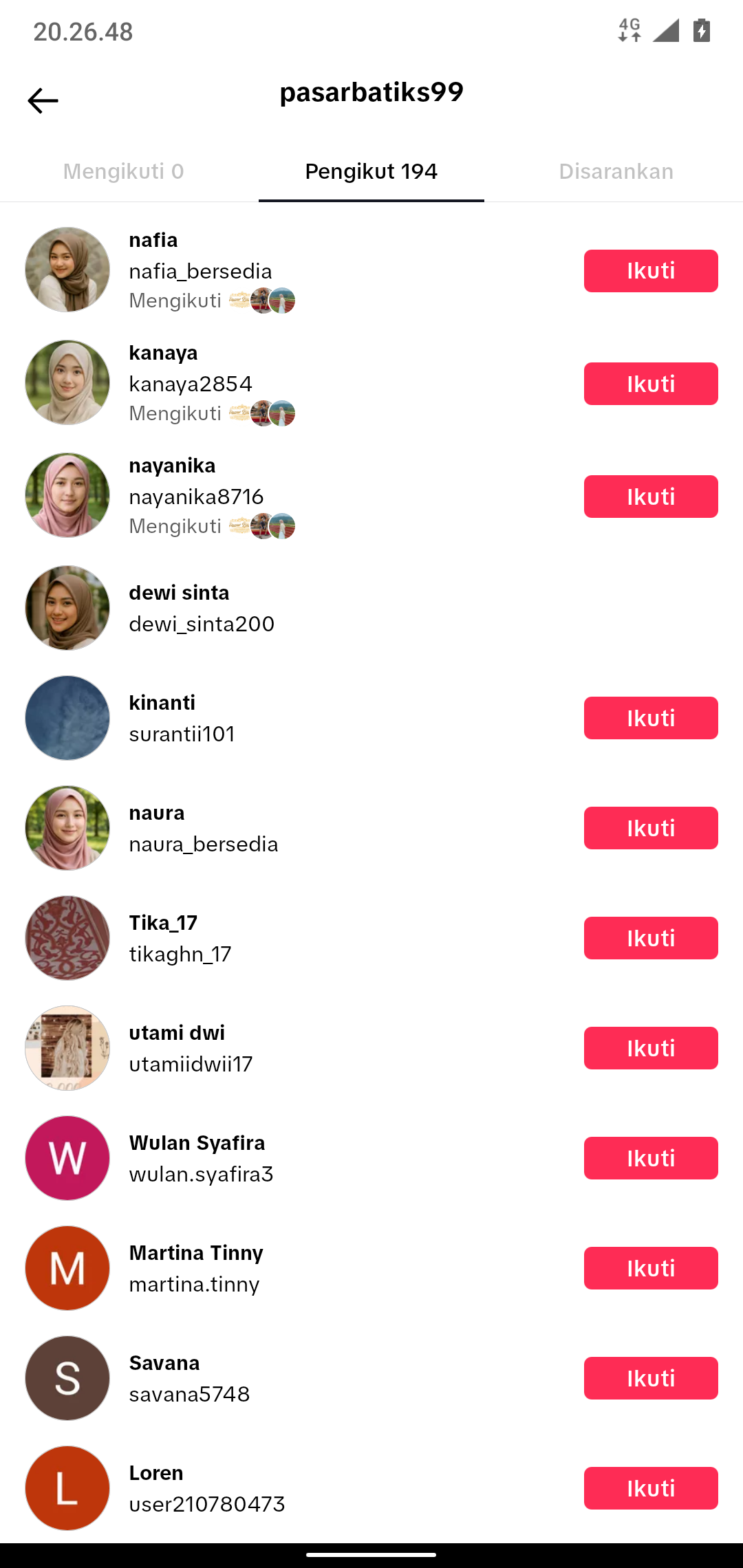Follow nayanika8716 via Ikuti

pos(651,497)
